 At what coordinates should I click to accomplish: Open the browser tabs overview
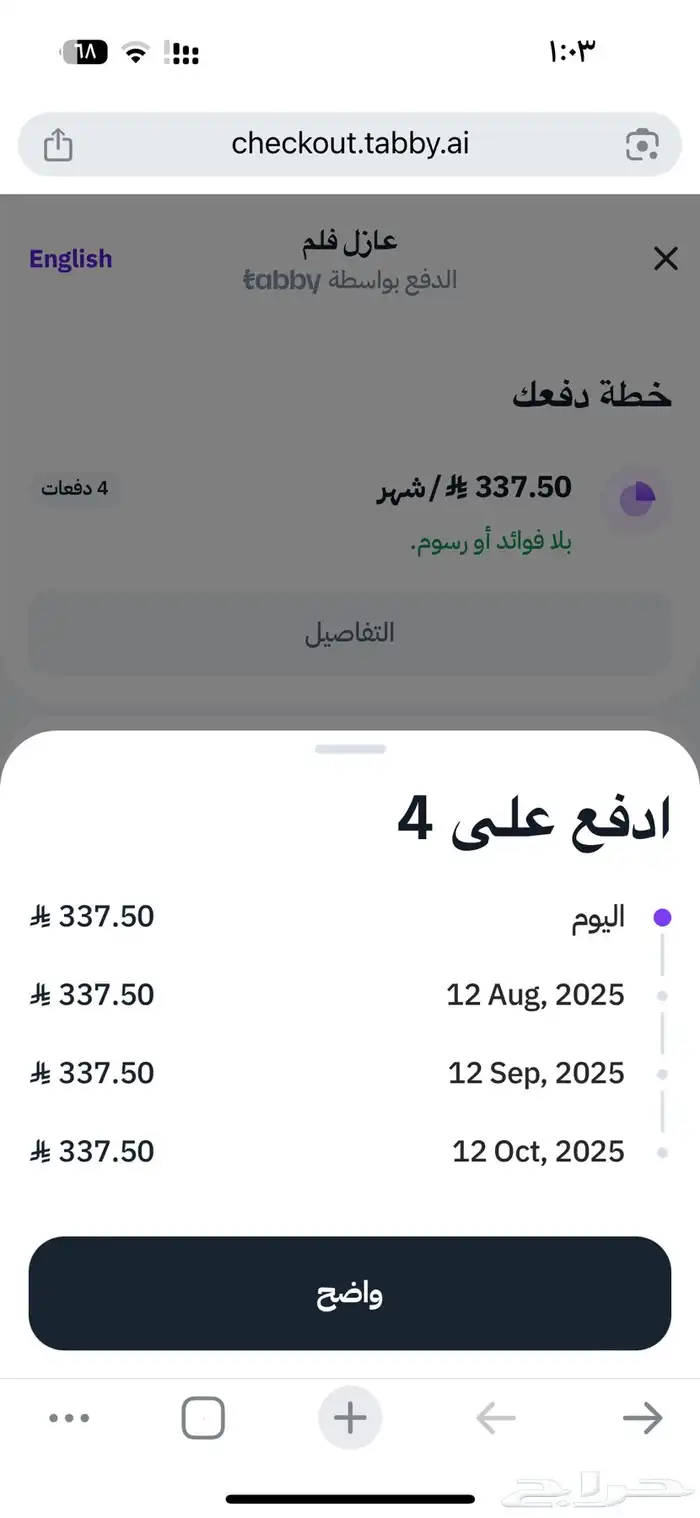click(203, 1417)
